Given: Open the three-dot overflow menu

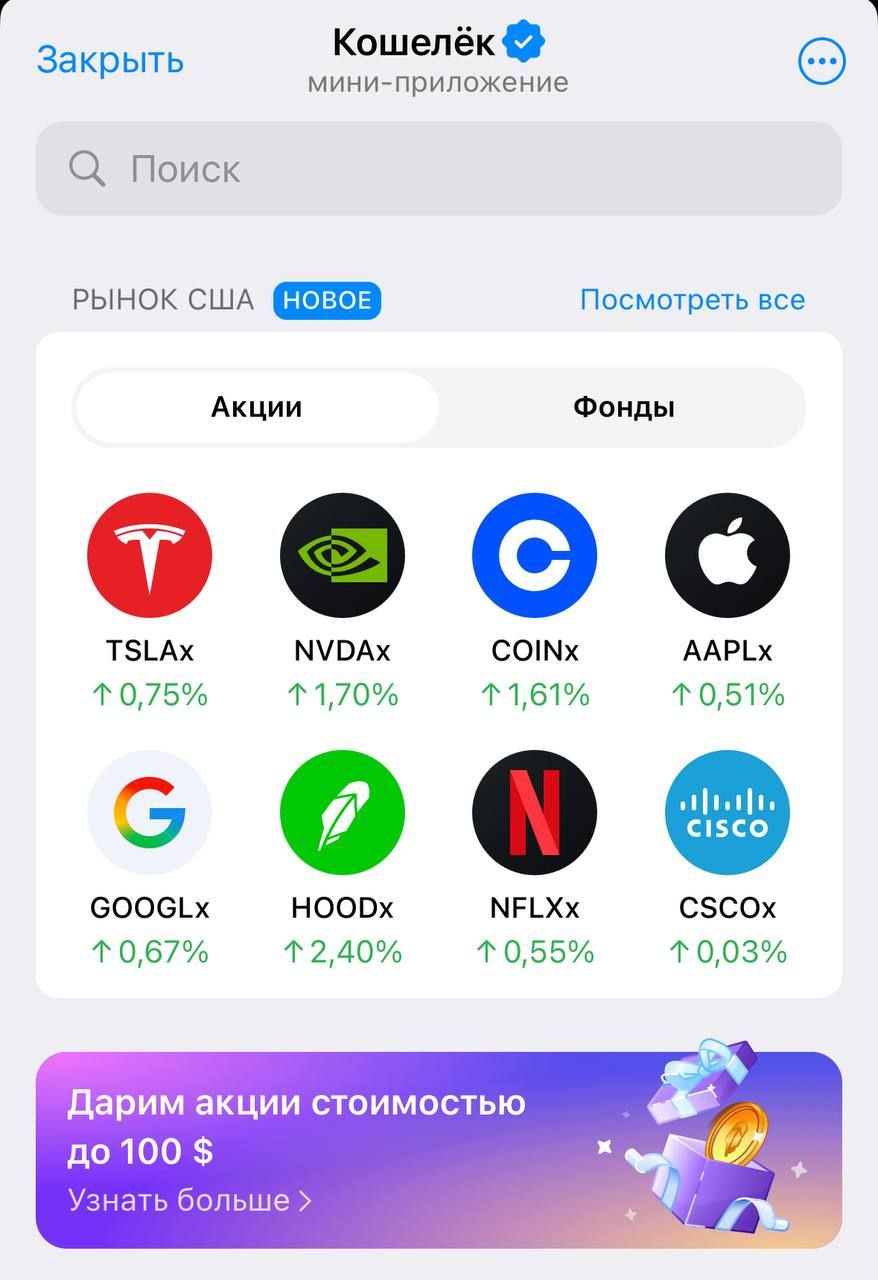Looking at the screenshot, I should [x=822, y=63].
